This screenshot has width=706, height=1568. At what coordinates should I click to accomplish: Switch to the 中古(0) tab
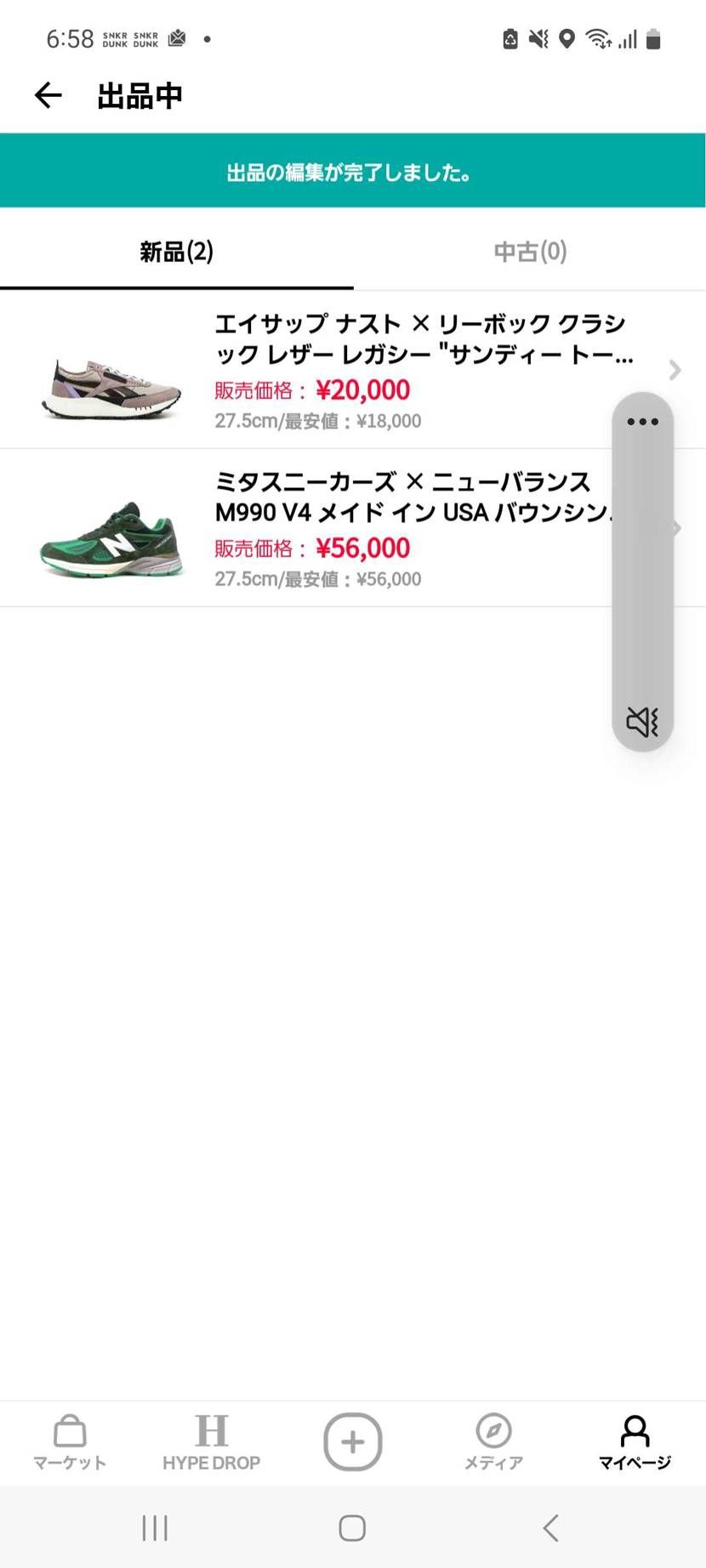[529, 251]
